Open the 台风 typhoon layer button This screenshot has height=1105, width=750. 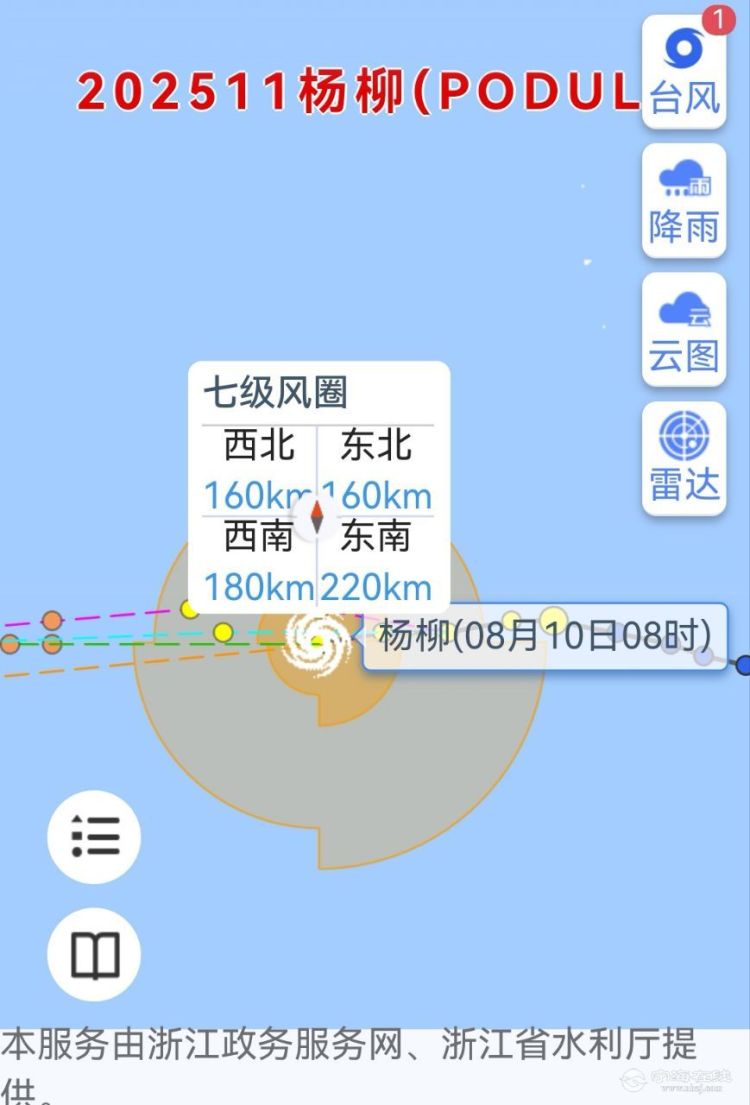click(x=684, y=71)
